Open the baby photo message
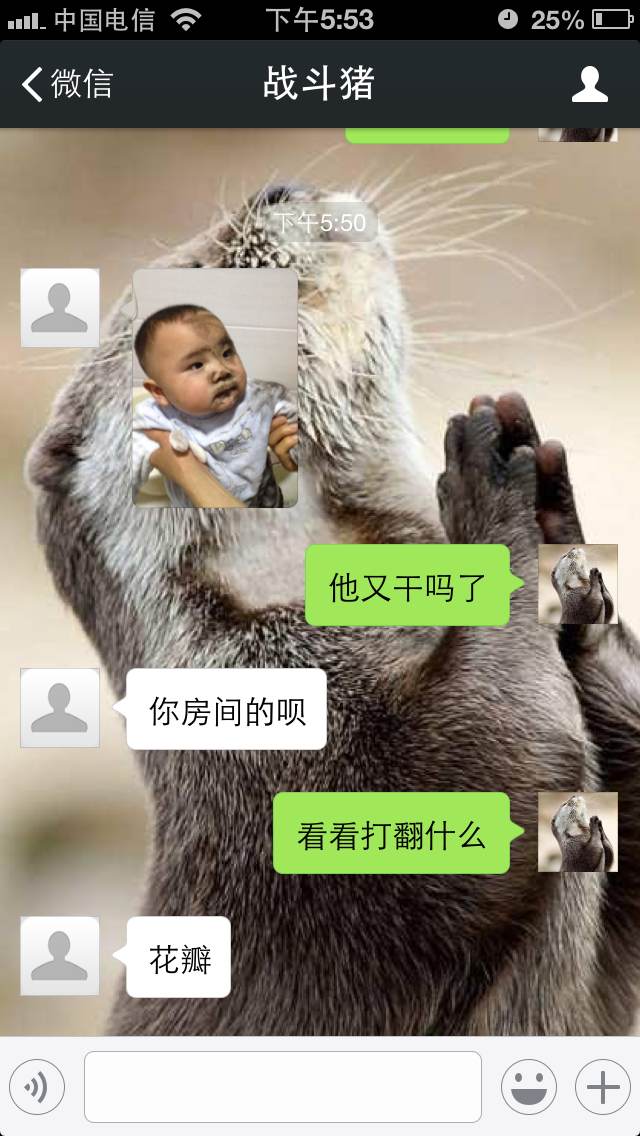The height and width of the screenshot is (1136, 640). 215,388
